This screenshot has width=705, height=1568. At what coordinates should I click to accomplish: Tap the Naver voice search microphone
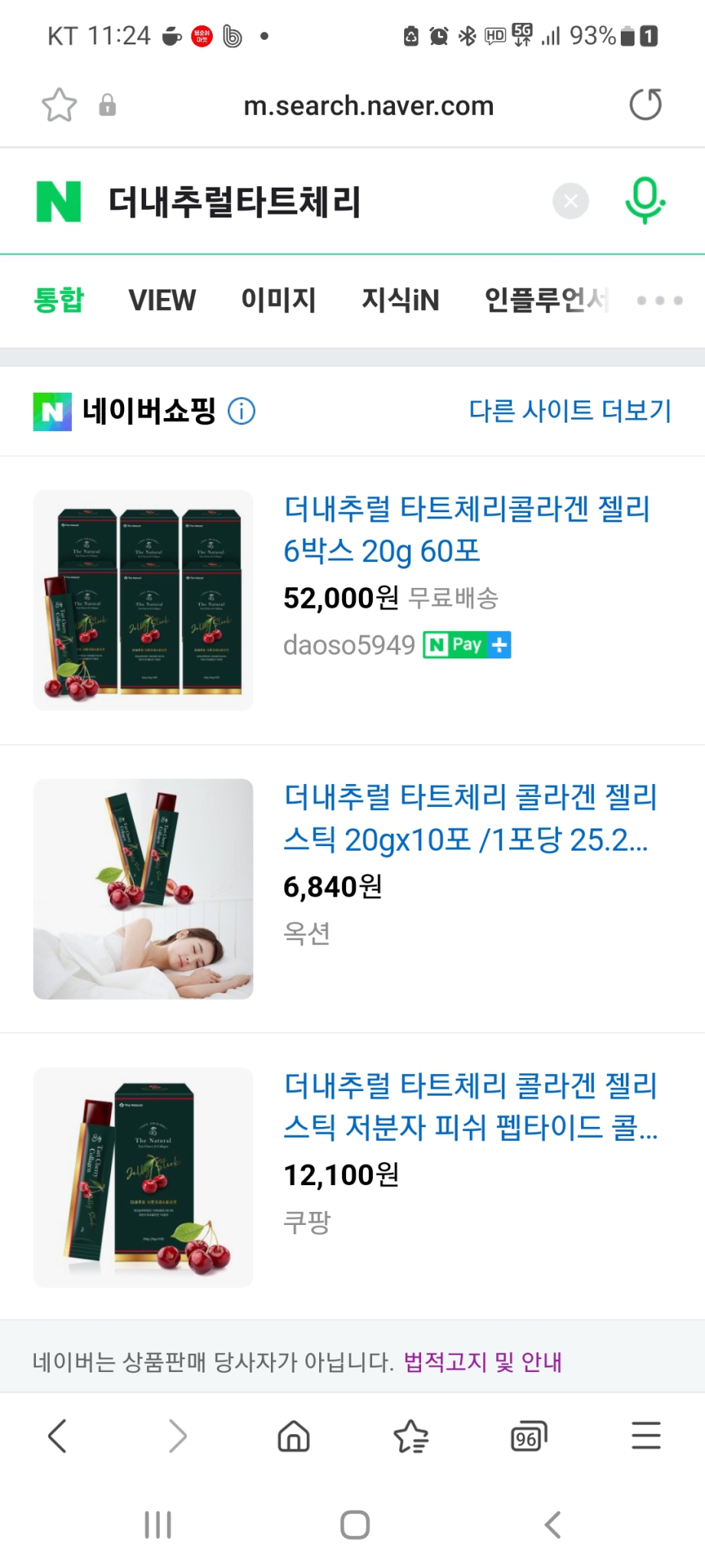coord(645,201)
